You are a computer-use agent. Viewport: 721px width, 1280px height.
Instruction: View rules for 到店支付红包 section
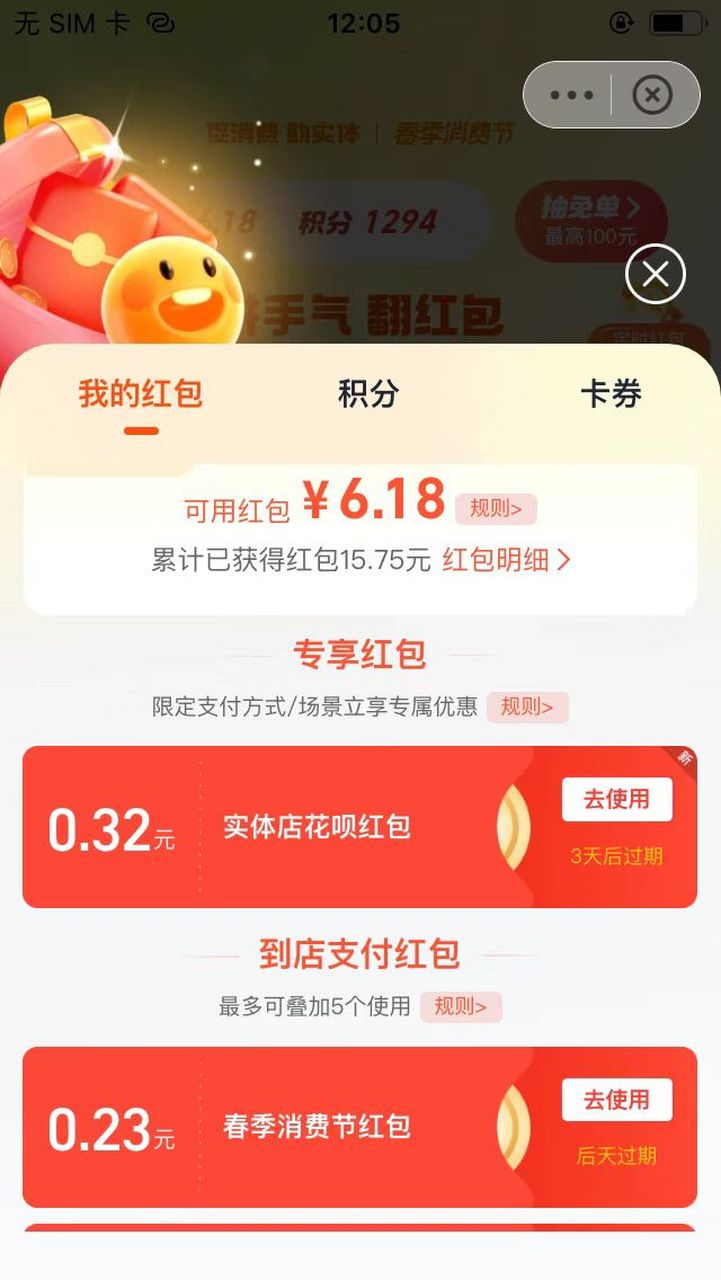pyautogui.click(x=460, y=1006)
